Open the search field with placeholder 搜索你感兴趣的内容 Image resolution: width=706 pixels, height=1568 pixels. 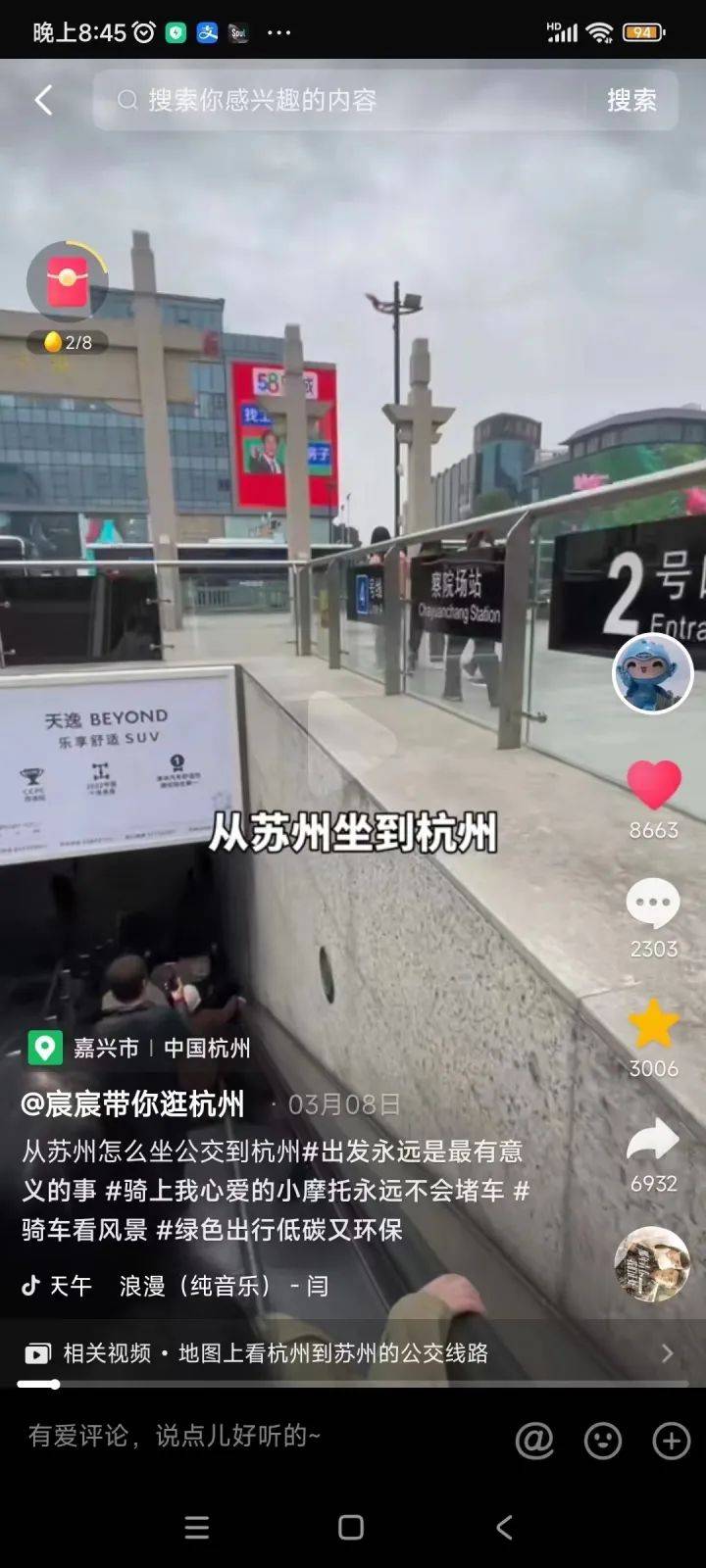(343, 100)
